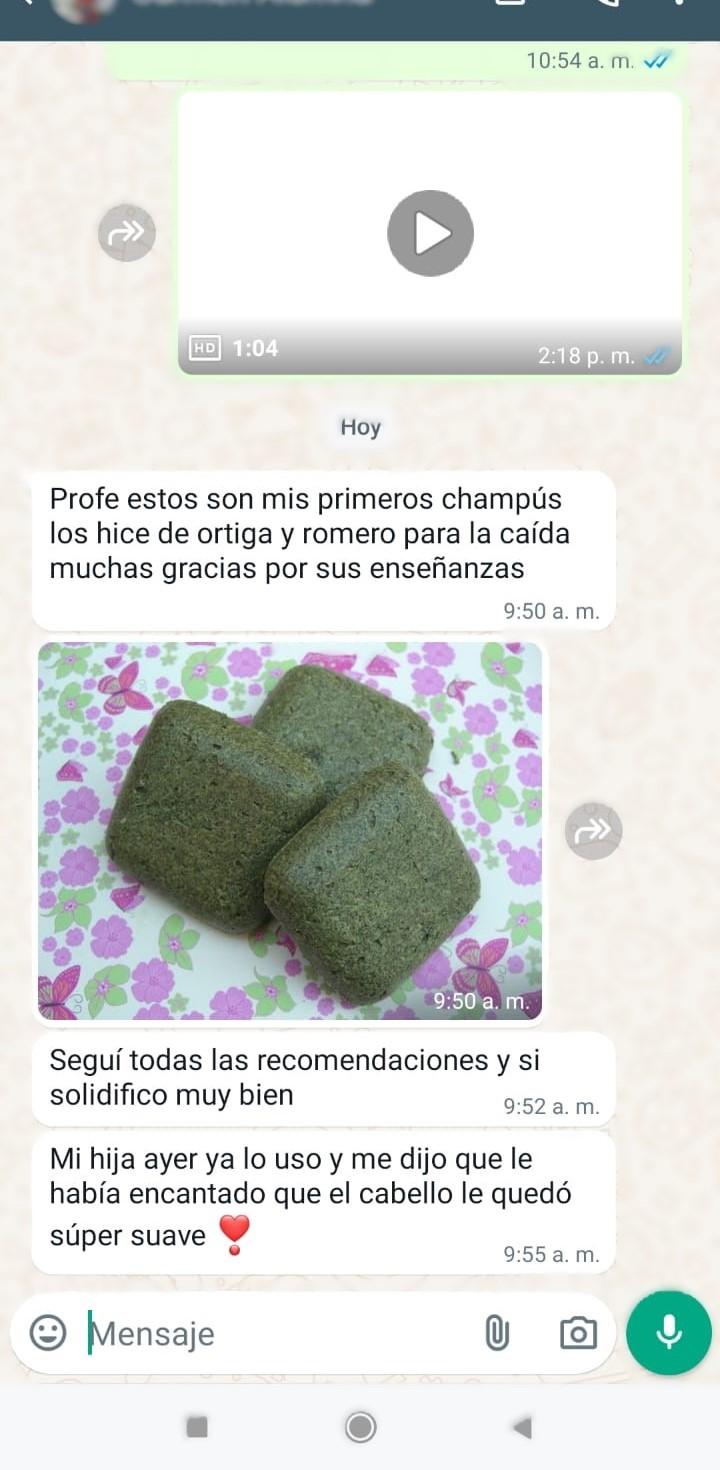Viewport: 720px width, 1470px height.
Task: Tap the green microphone voice button
Action: tap(669, 1333)
